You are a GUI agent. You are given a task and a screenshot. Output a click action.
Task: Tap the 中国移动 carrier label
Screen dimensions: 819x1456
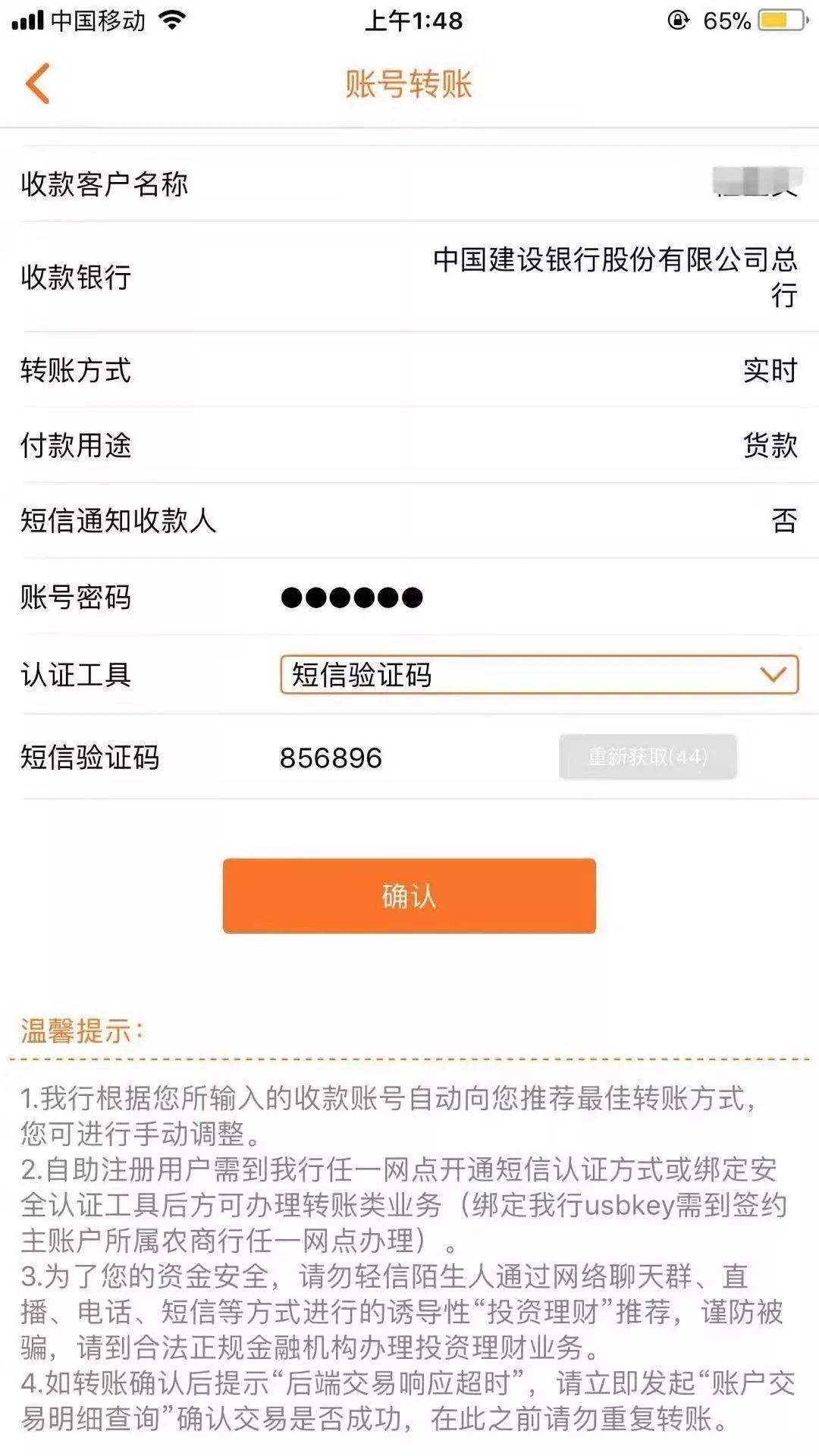coord(94,23)
